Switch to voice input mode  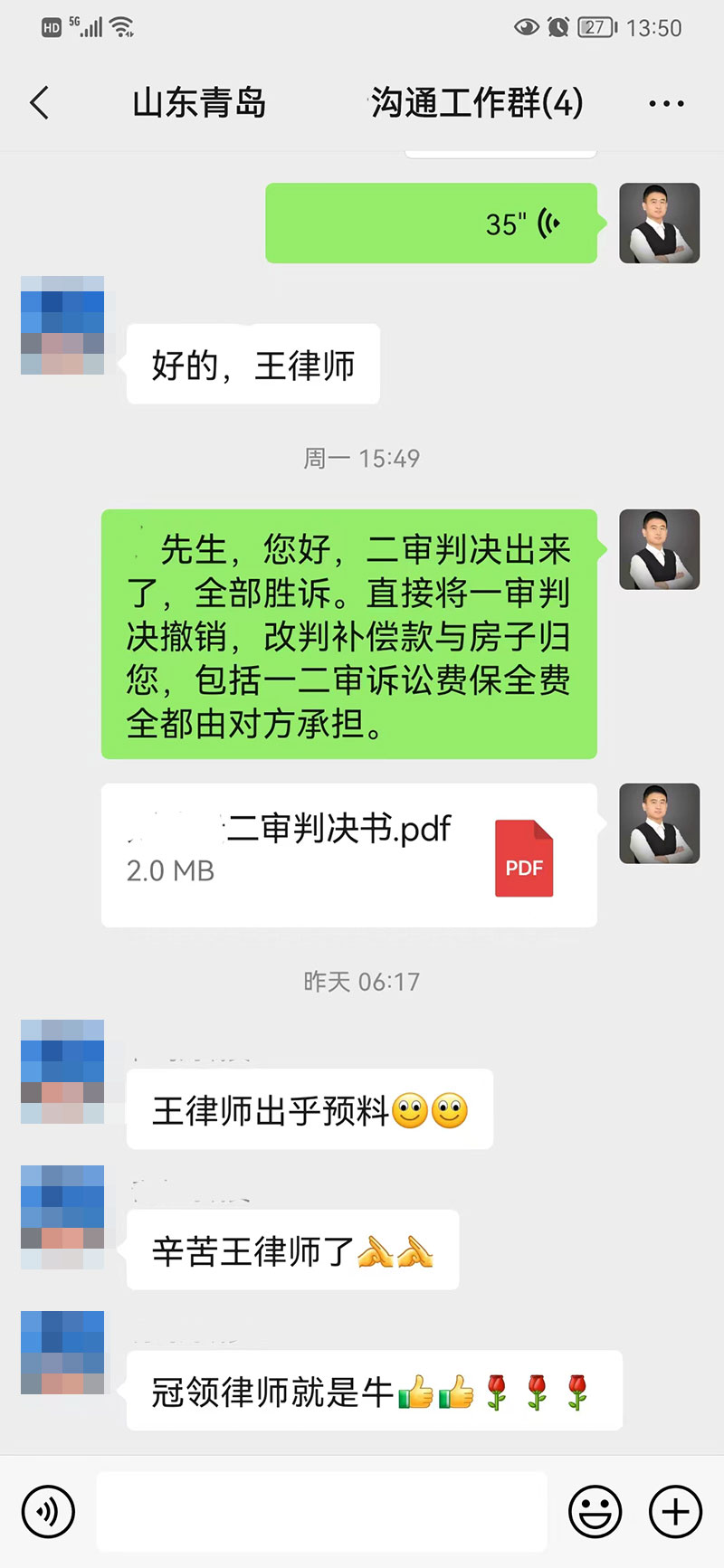(48, 1511)
